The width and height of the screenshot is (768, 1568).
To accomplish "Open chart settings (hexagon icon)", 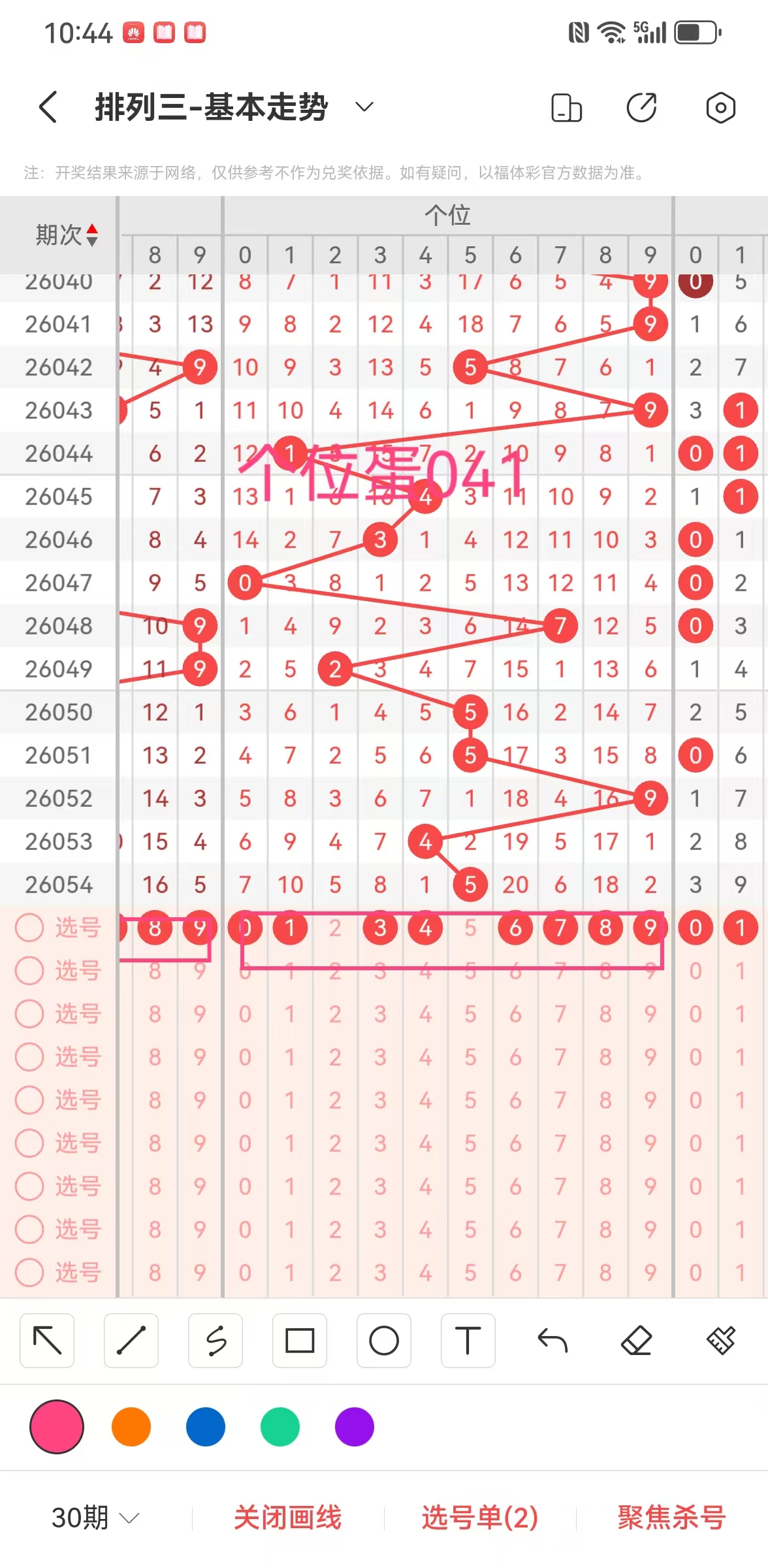I will coord(720,108).
